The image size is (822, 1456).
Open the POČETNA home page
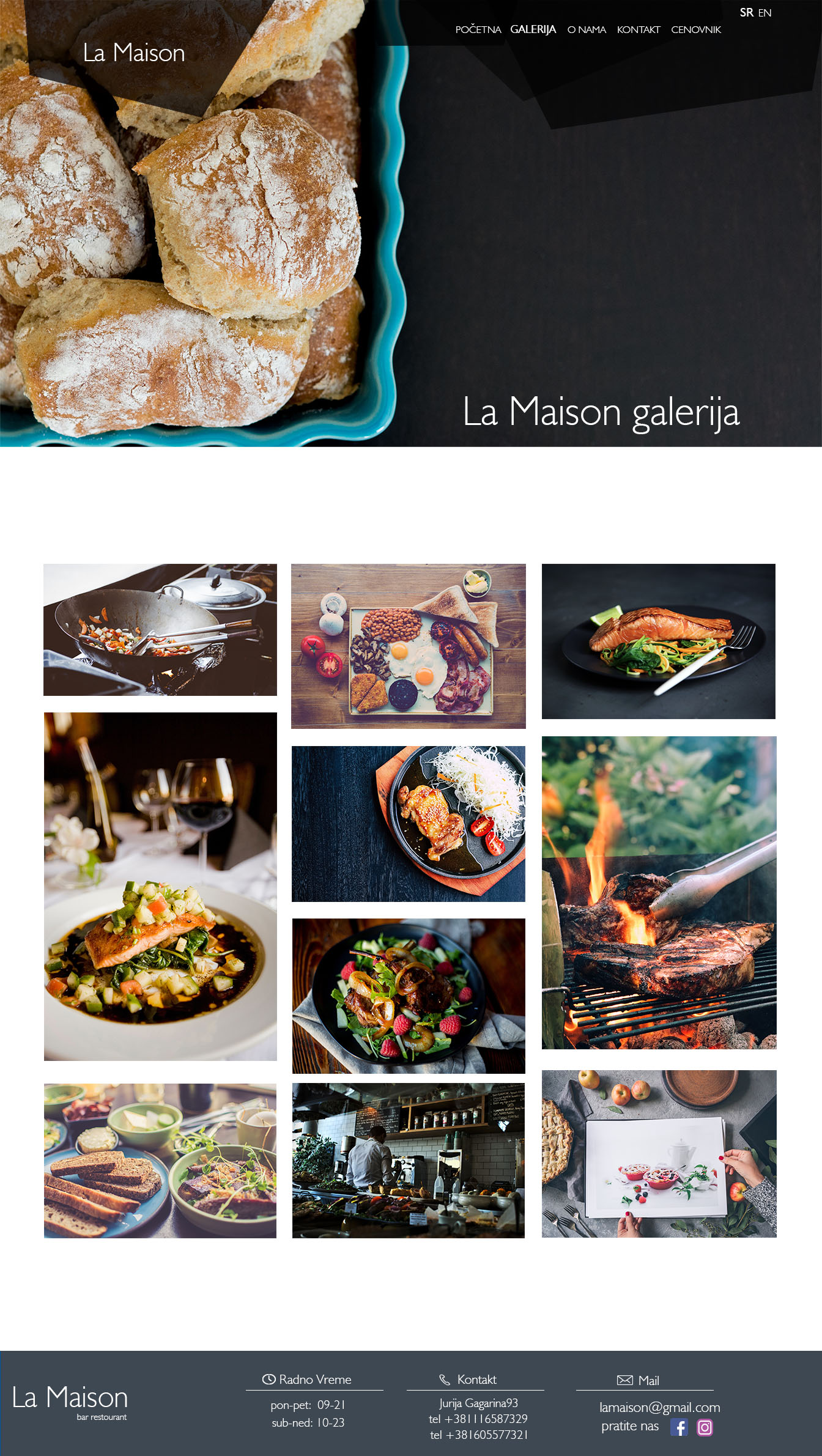click(478, 29)
